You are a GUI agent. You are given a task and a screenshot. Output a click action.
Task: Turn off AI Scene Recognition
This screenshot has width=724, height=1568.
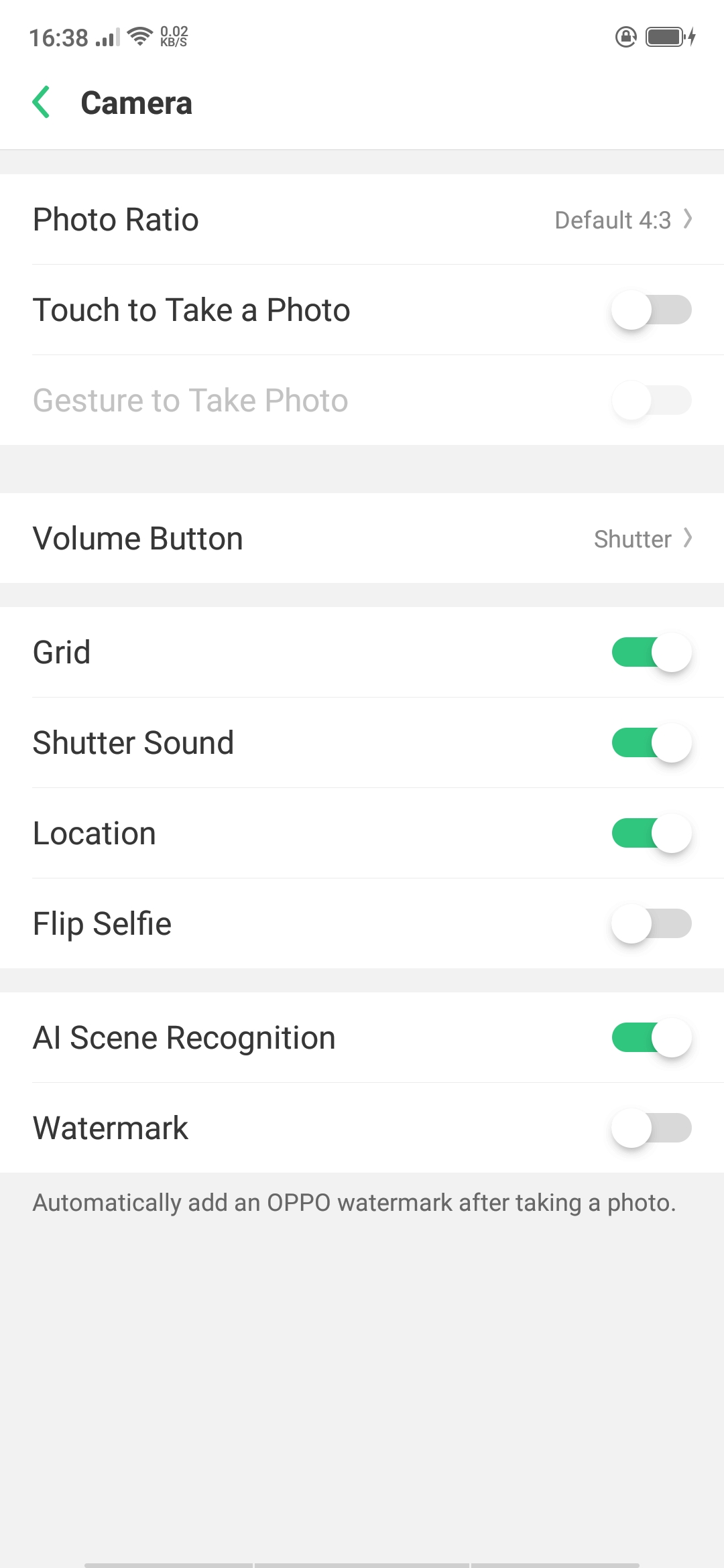650,1038
